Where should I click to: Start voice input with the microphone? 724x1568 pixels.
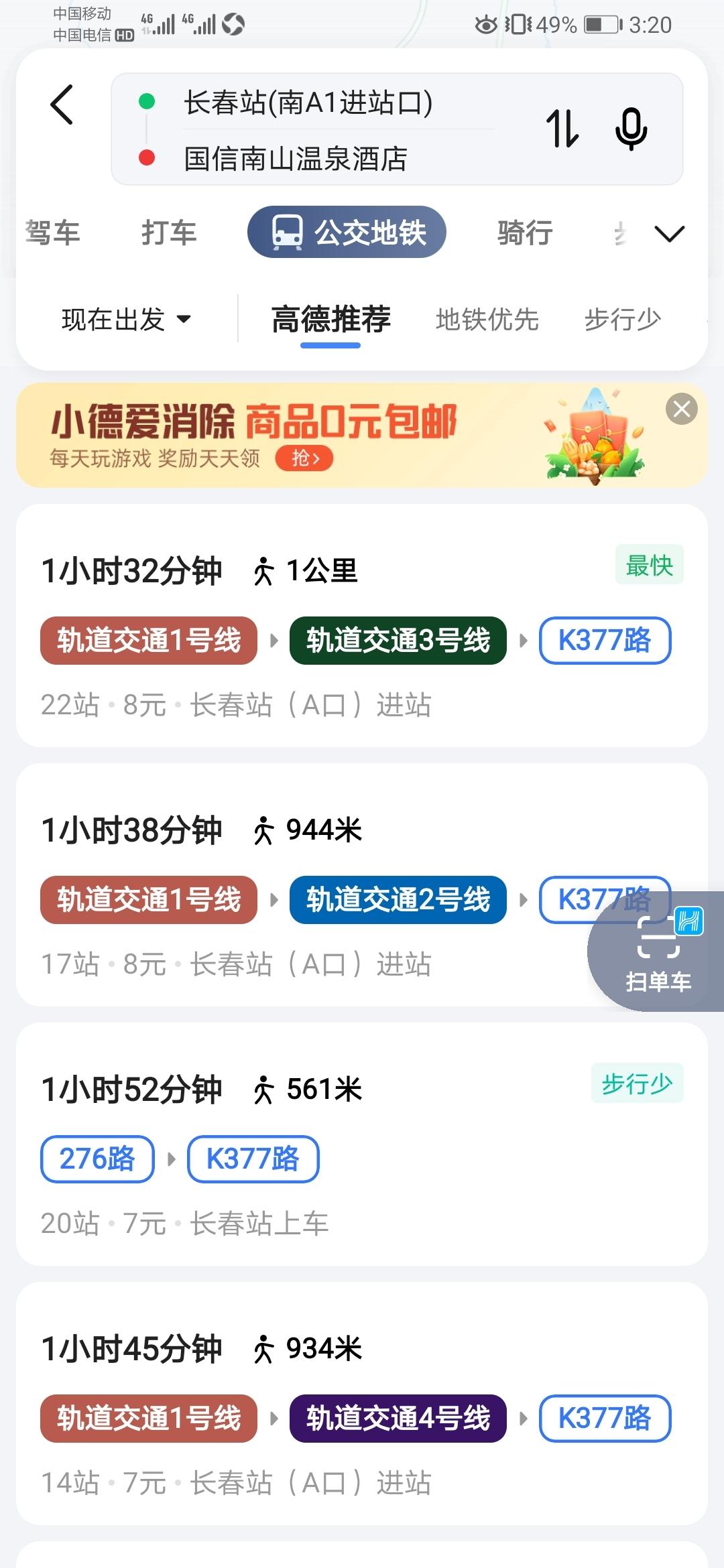631,129
